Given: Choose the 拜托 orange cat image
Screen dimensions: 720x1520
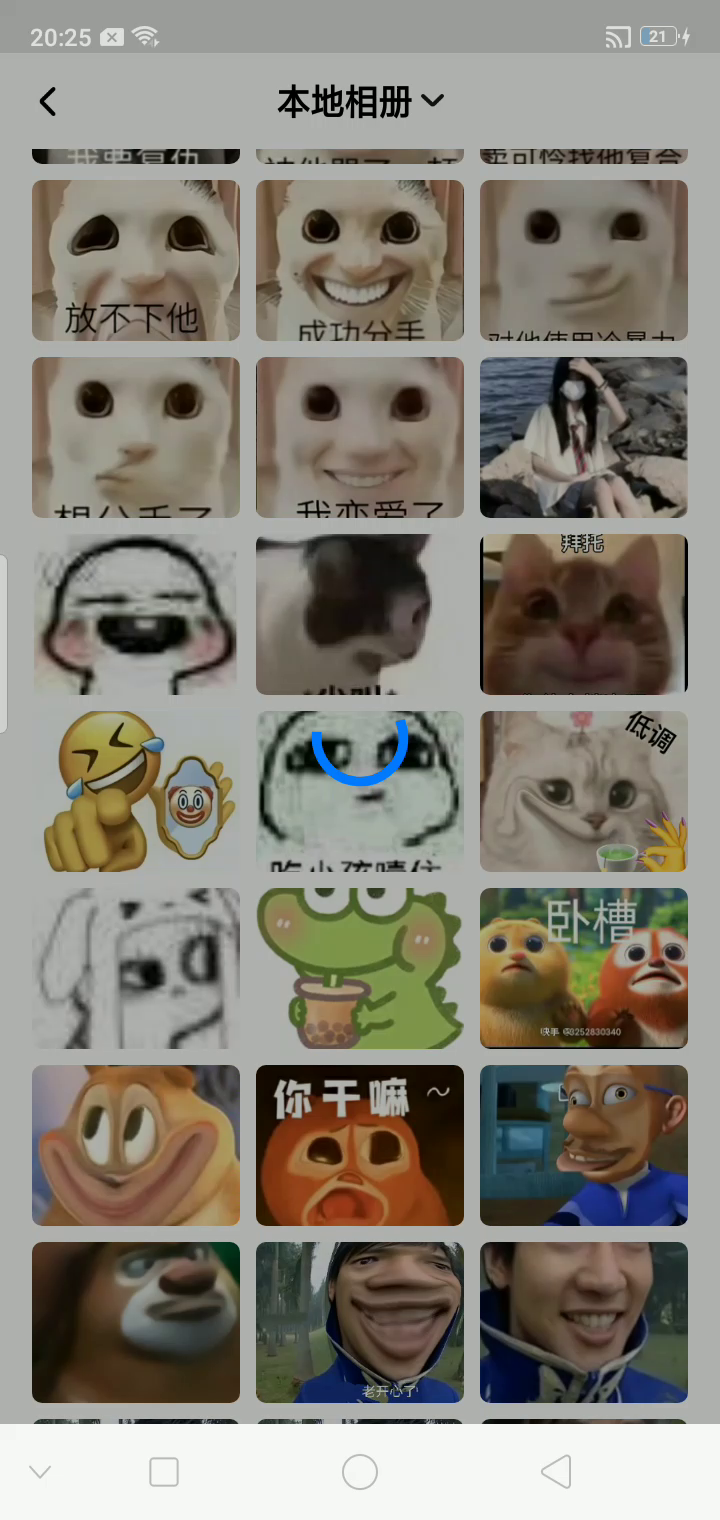Looking at the screenshot, I should point(584,614).
